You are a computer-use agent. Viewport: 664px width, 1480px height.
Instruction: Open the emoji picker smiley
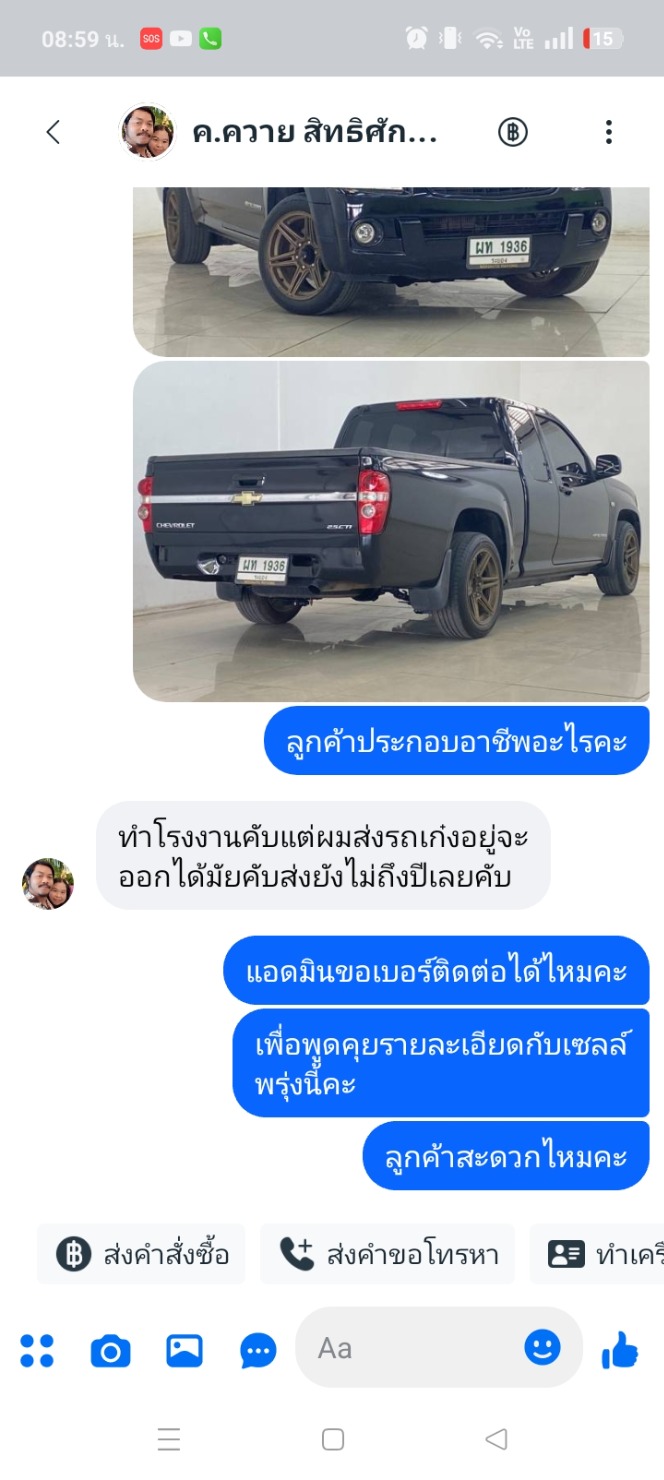point(542,1347)
